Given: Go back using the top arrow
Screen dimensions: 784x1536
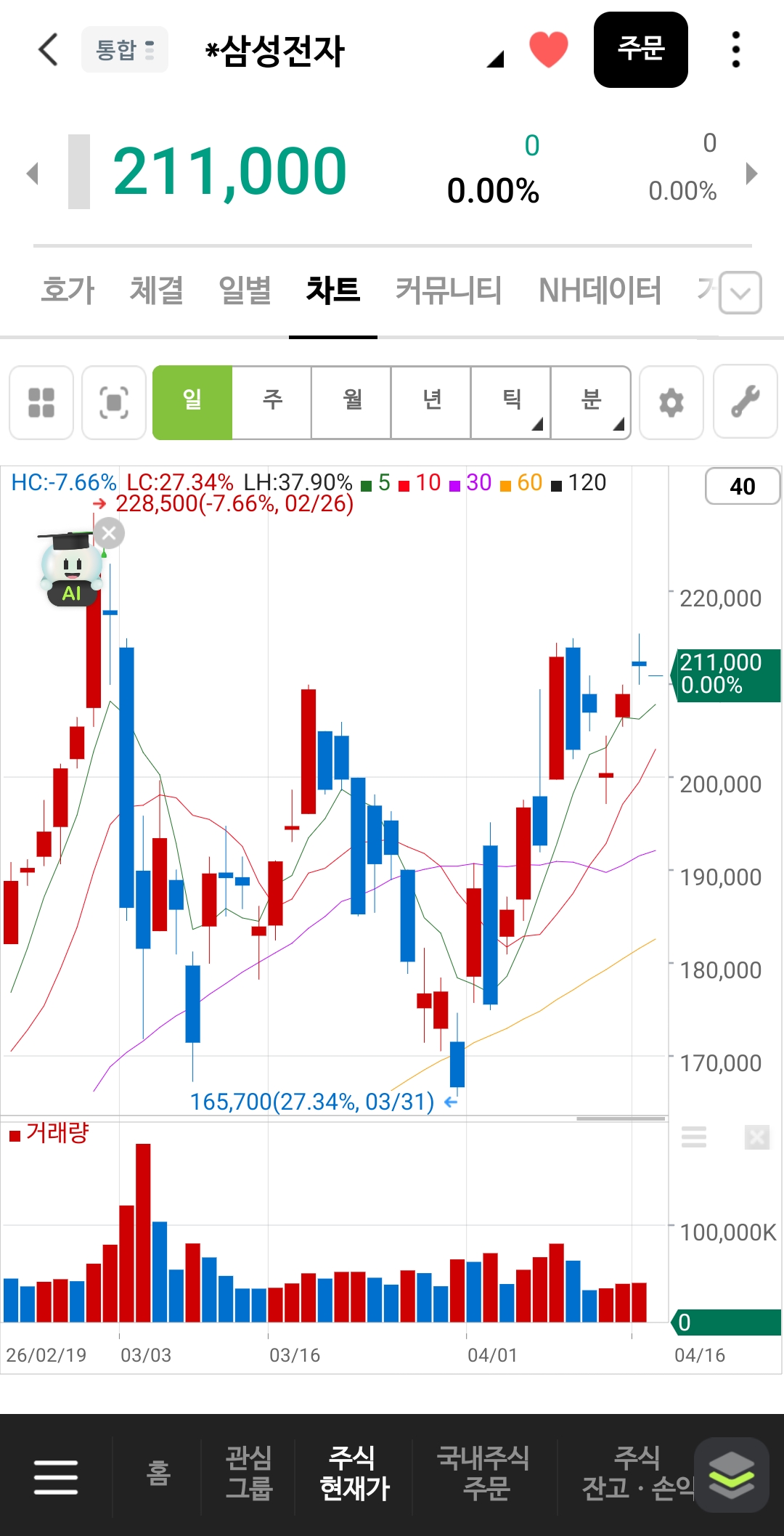Looking at the screenshot, I should [48, 50].
